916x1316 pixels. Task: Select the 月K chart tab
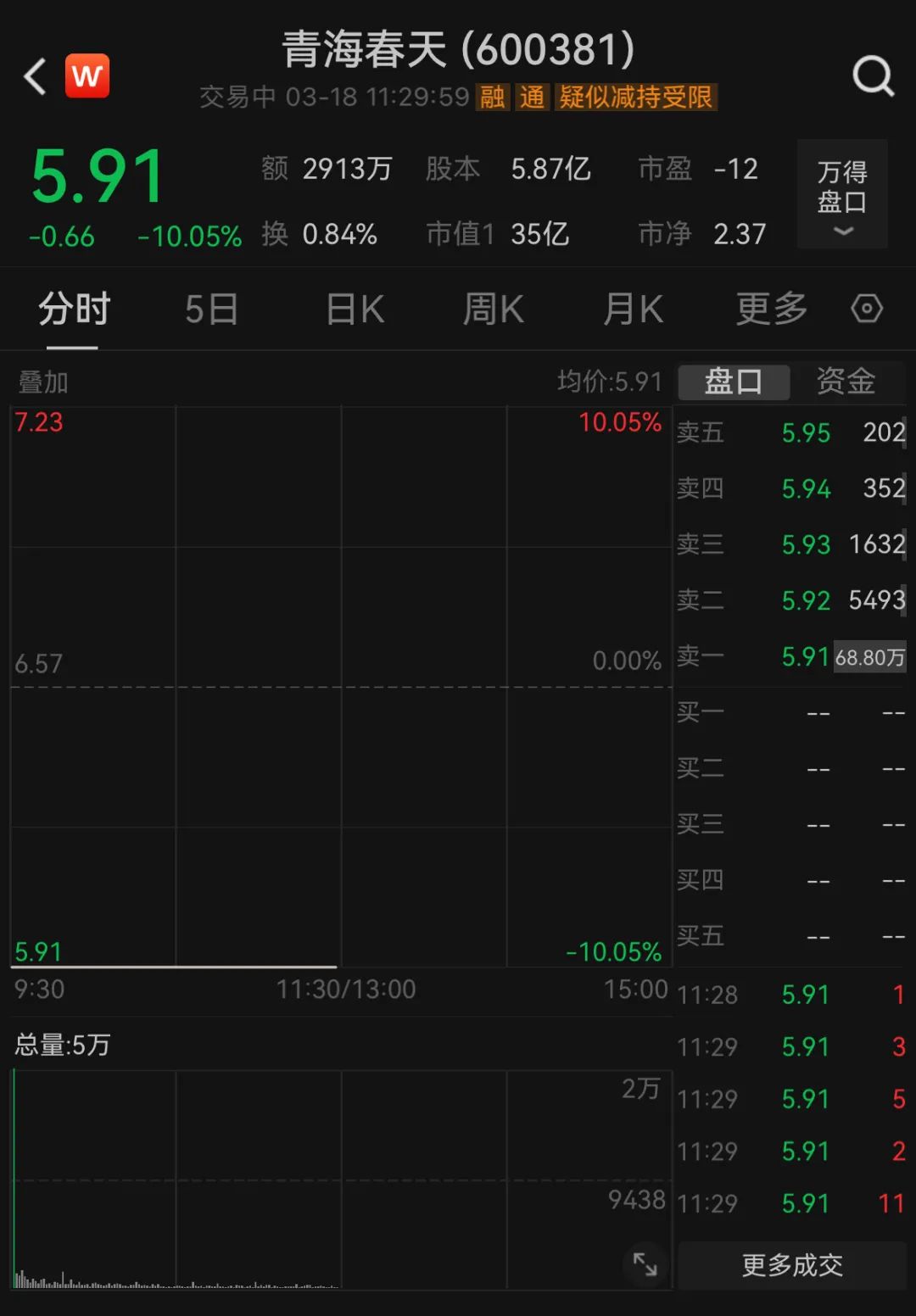[x=633, y=309]
